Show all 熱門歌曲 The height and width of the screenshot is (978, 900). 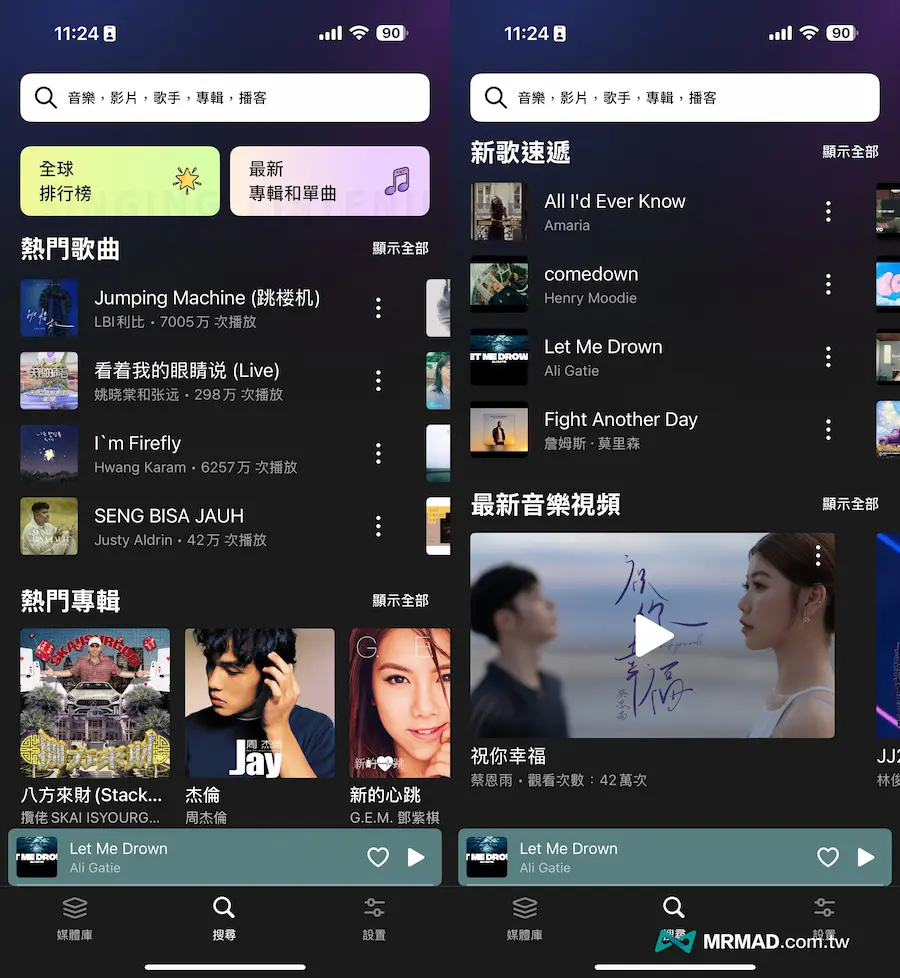400,248
